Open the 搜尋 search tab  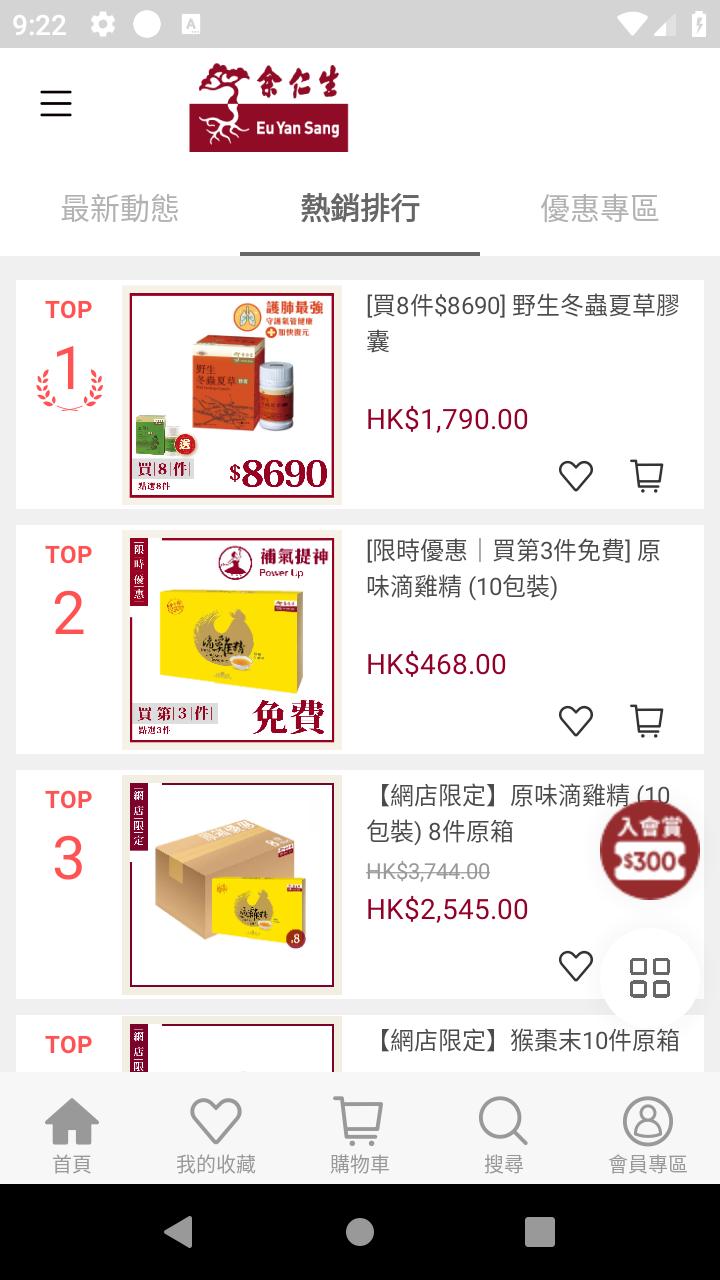coord(504,1134)
